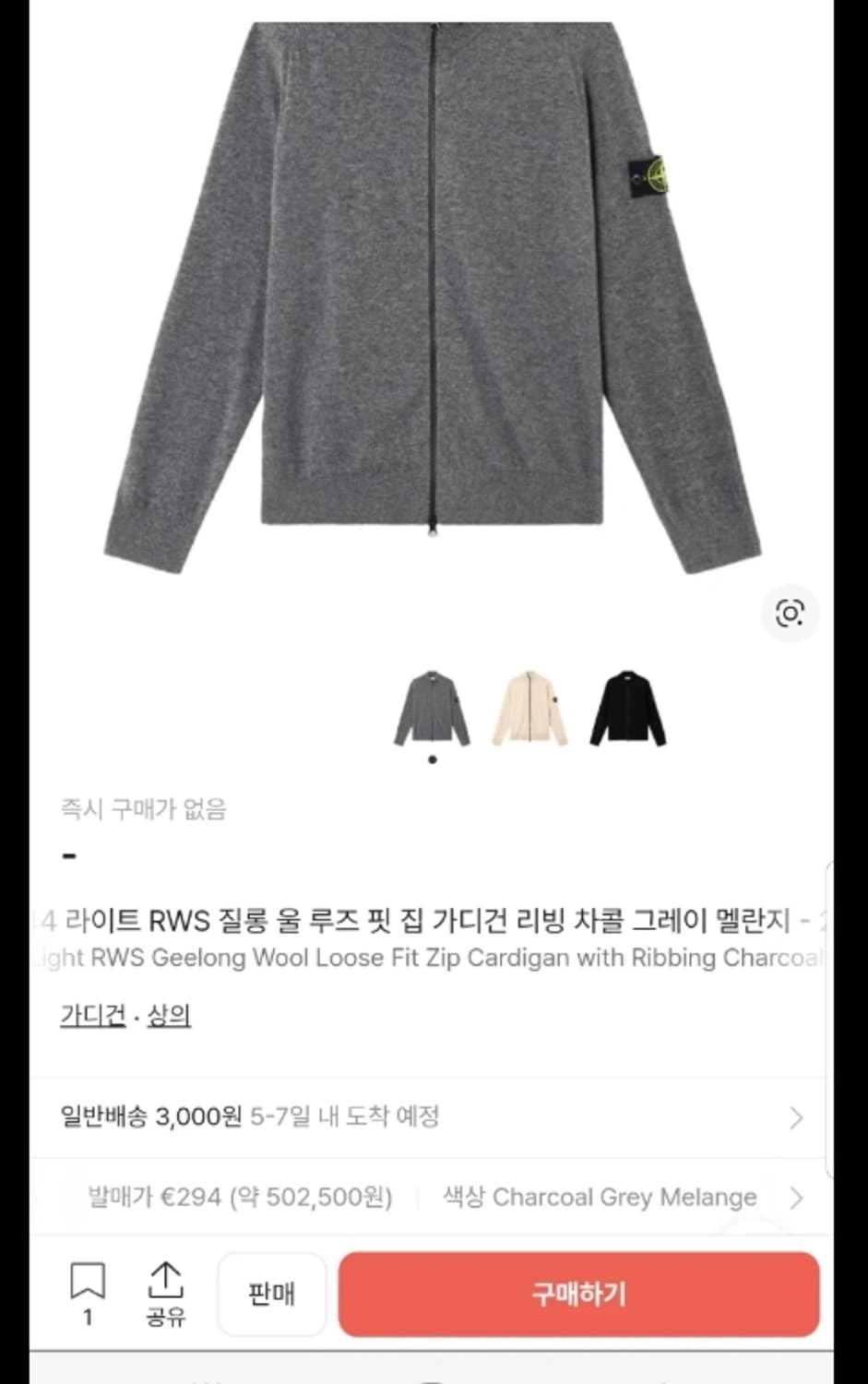This screenshot has width=868, height=1384.
Task: Select the black cardigan colorway thumbnail
Action: pyautogui.click(x=625, y=708)
